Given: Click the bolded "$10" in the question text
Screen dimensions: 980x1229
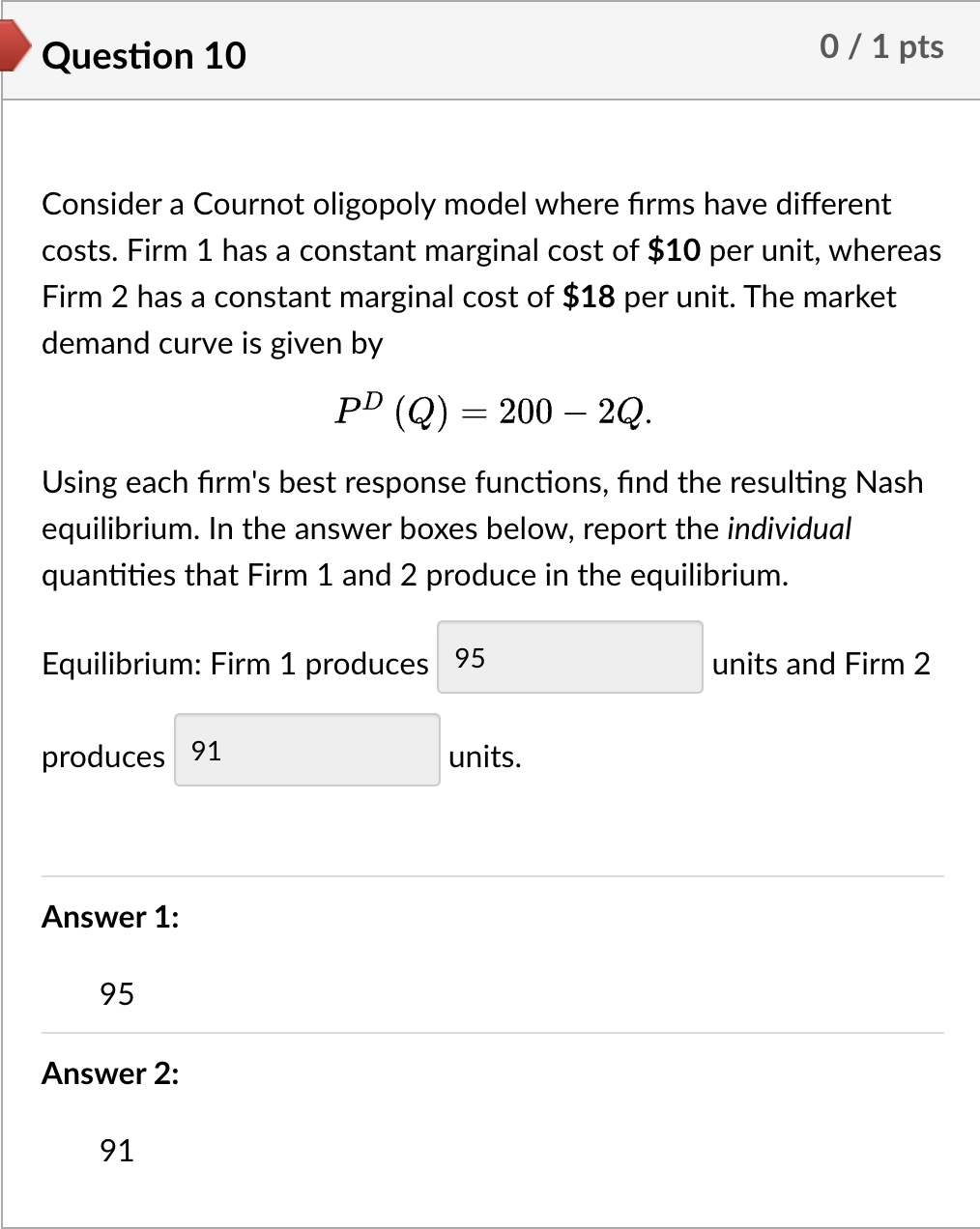Looking at the screenshot, I should [x=674, y=250].
